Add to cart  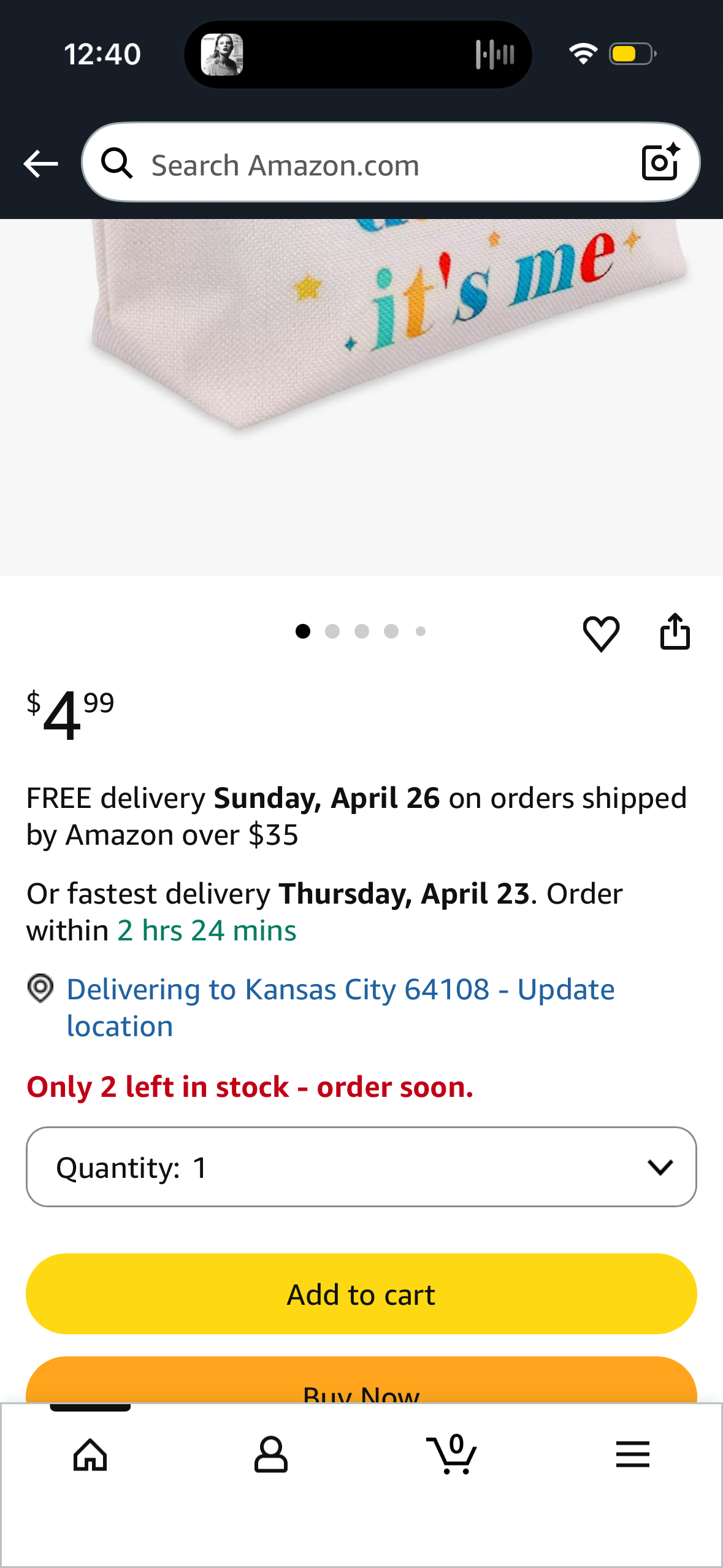click(361, 1294)
